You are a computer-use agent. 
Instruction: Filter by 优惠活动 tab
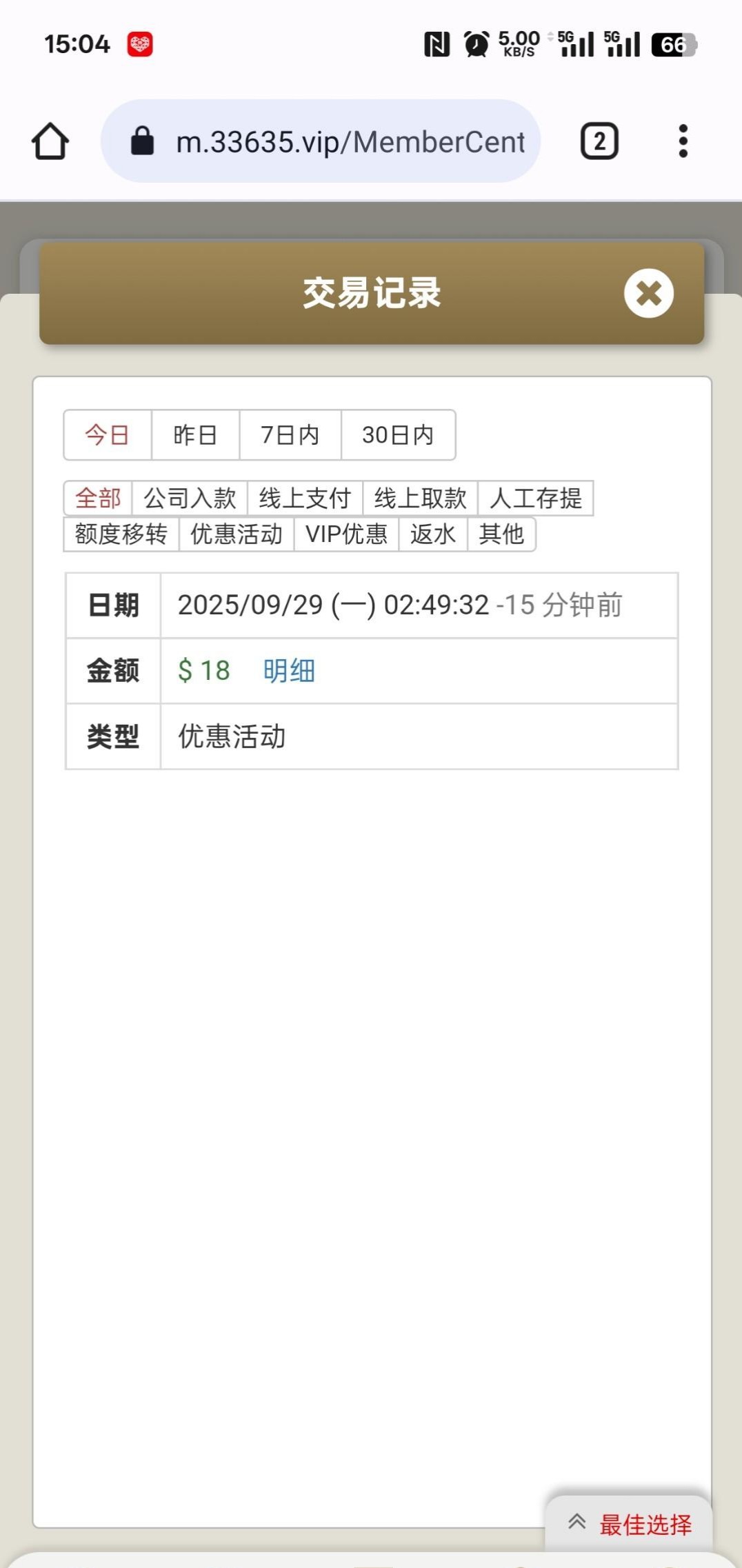pos(237,534)
